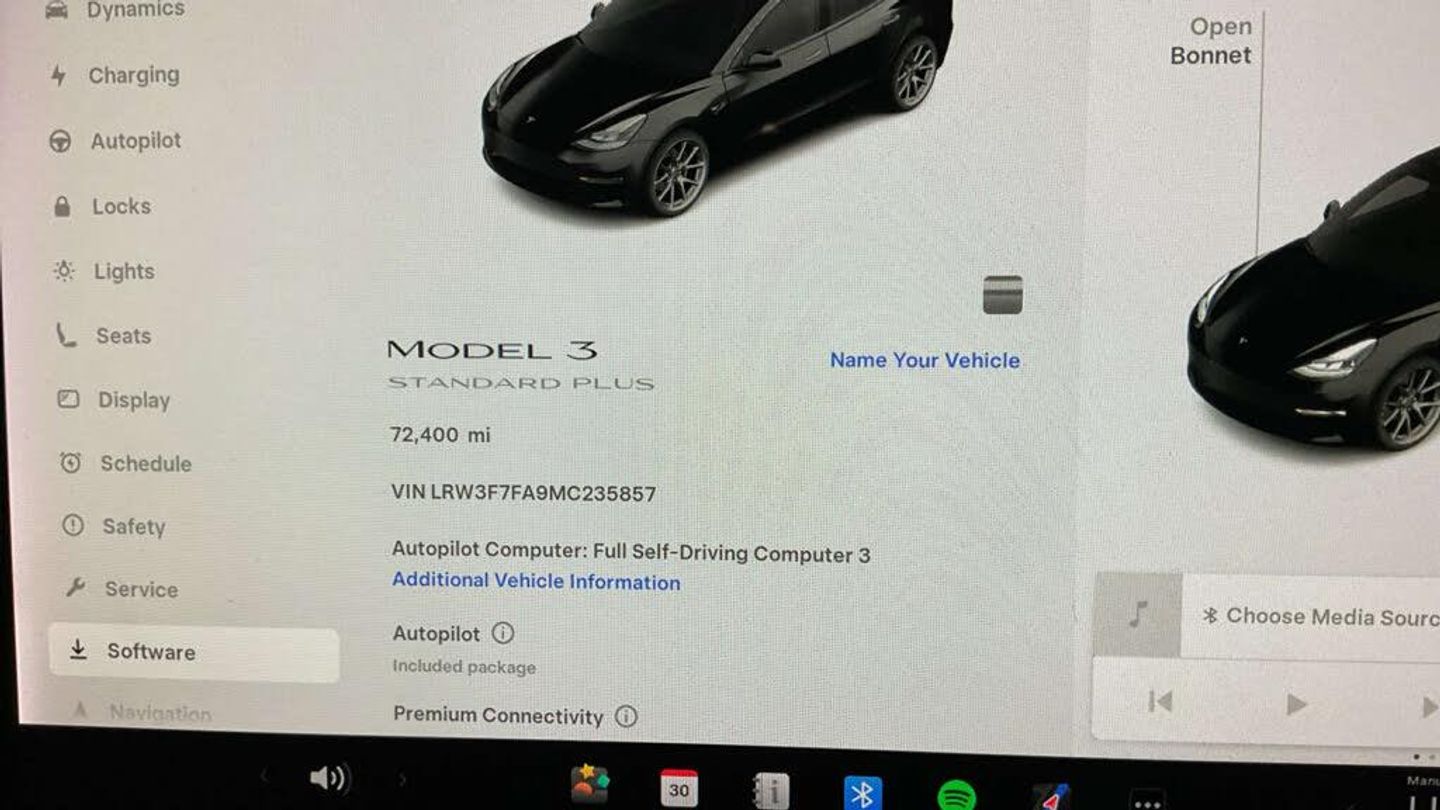The width and height of the screenshot is (1440, 810).
Task: Show info about the Autopilot package
Action: coord(503,633)
